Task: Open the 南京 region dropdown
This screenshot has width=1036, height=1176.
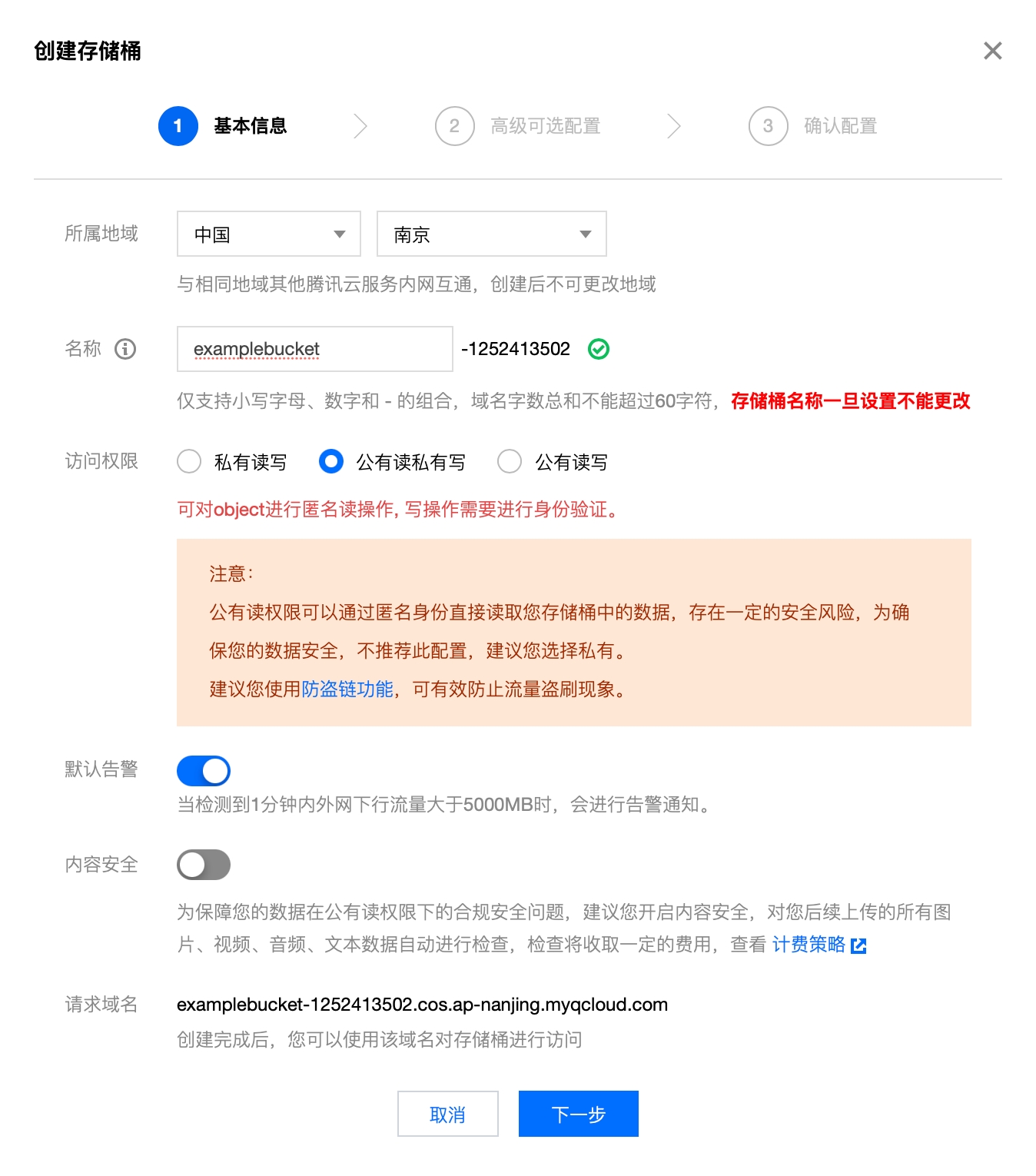Action: tap(491, 234)
